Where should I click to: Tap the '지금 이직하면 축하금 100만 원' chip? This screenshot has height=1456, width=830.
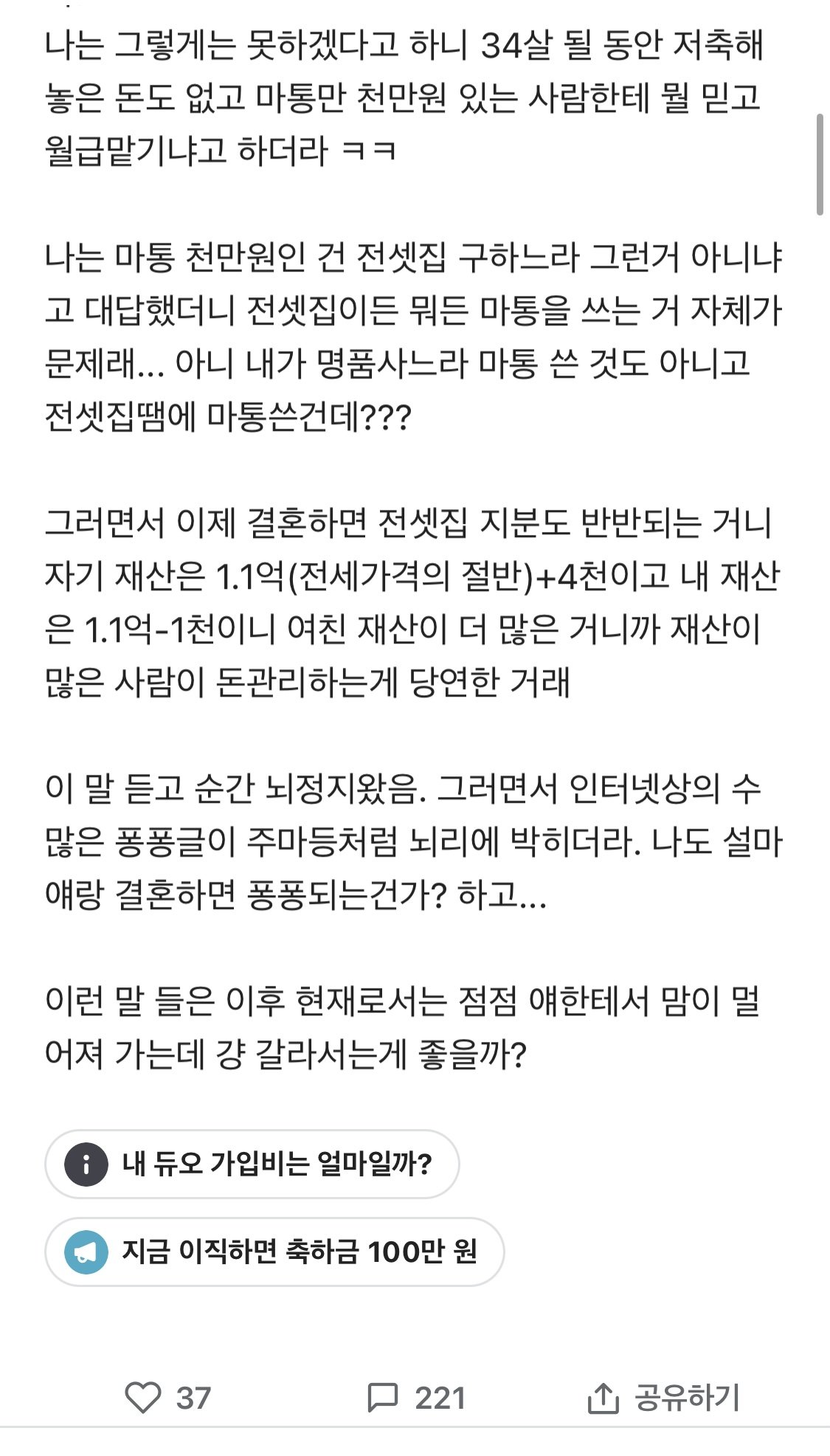coord(274,1252)
